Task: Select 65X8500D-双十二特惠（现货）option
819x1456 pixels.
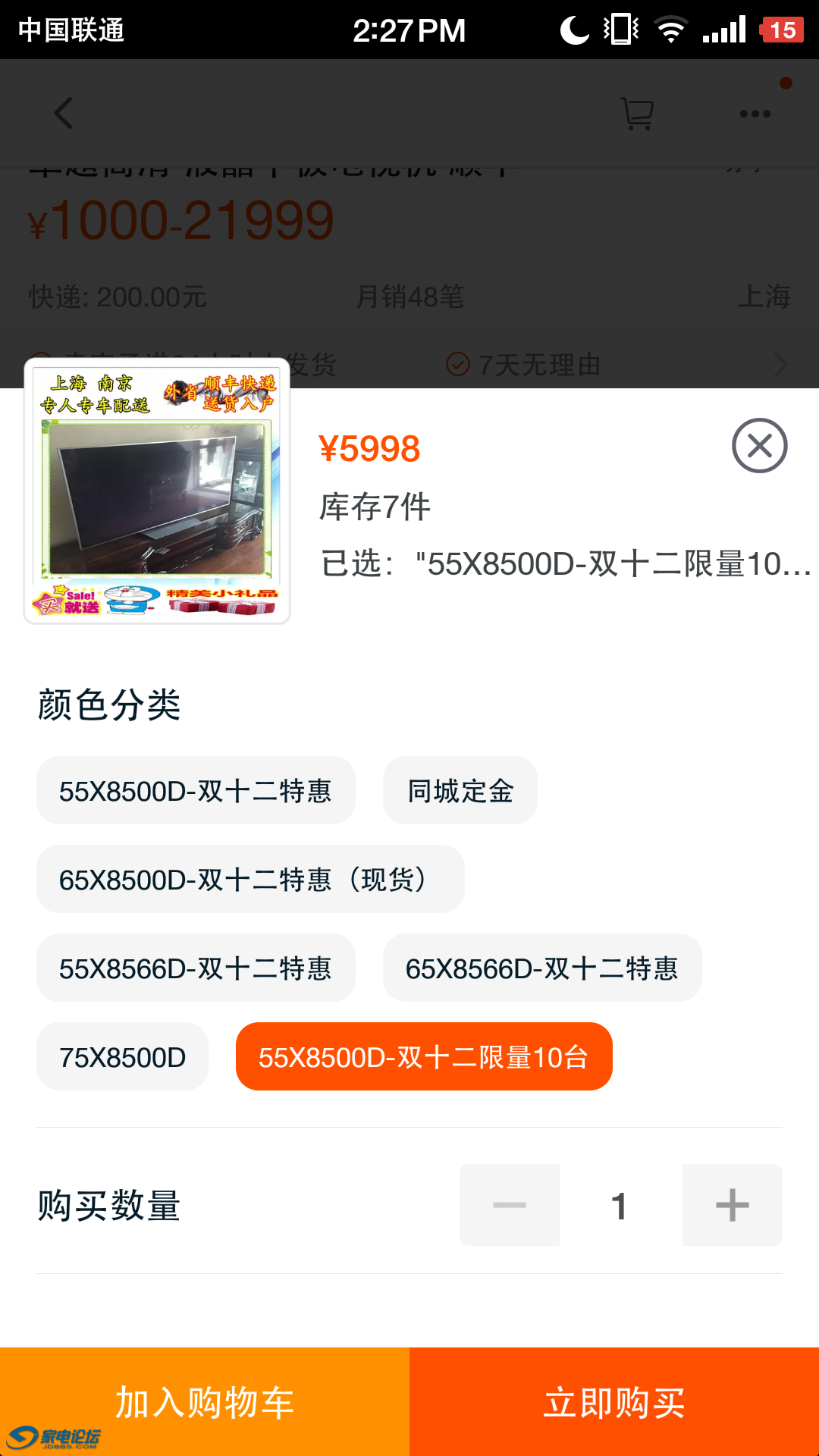Action: 250,880
